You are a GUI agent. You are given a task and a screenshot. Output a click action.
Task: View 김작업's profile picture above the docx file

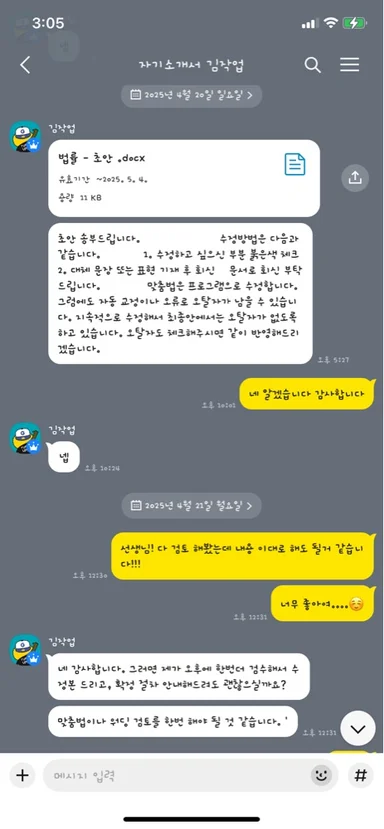(x=25, y=137)
